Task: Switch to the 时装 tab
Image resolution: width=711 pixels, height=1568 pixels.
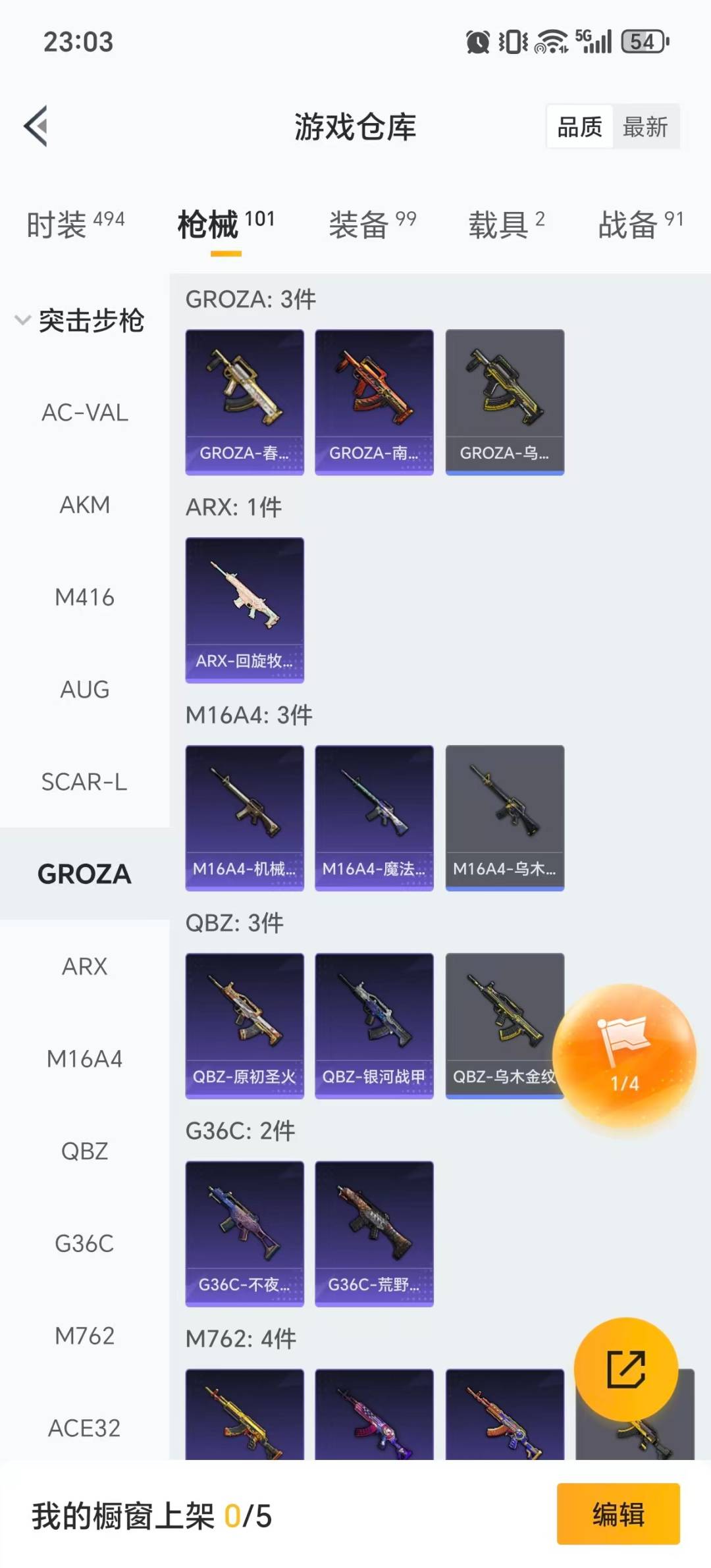Action: tap(75, 224)
